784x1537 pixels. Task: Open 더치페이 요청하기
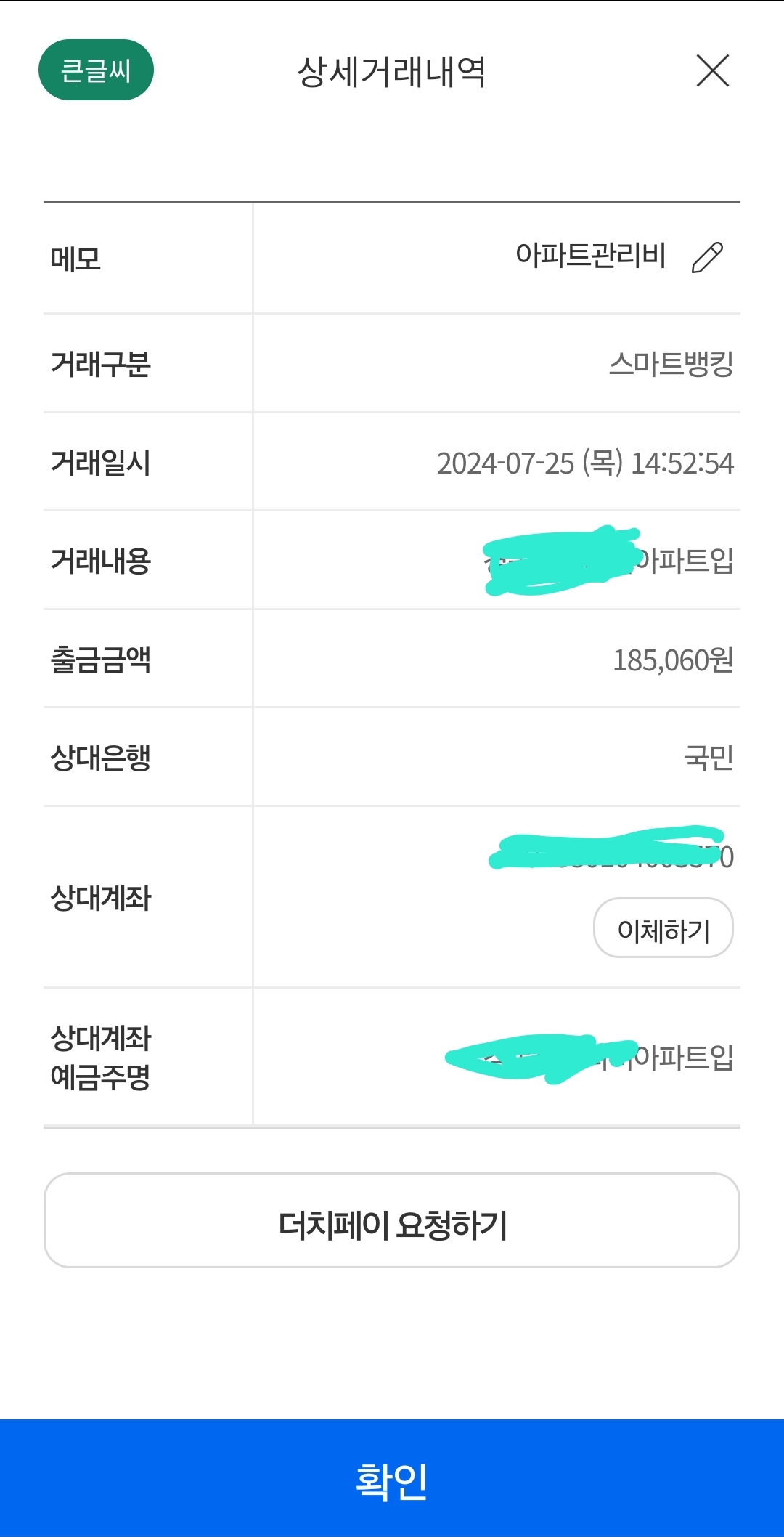392,1221
